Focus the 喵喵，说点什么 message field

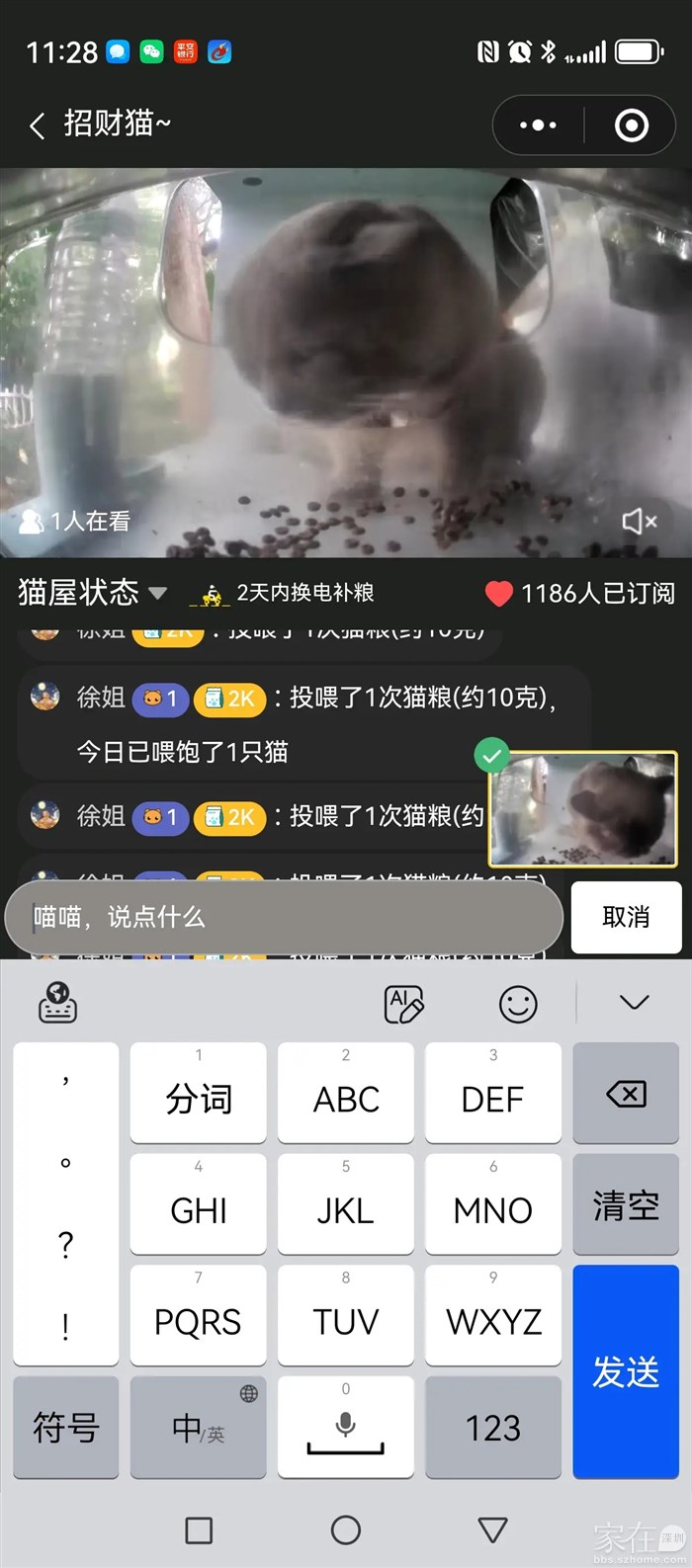[285, 918]
